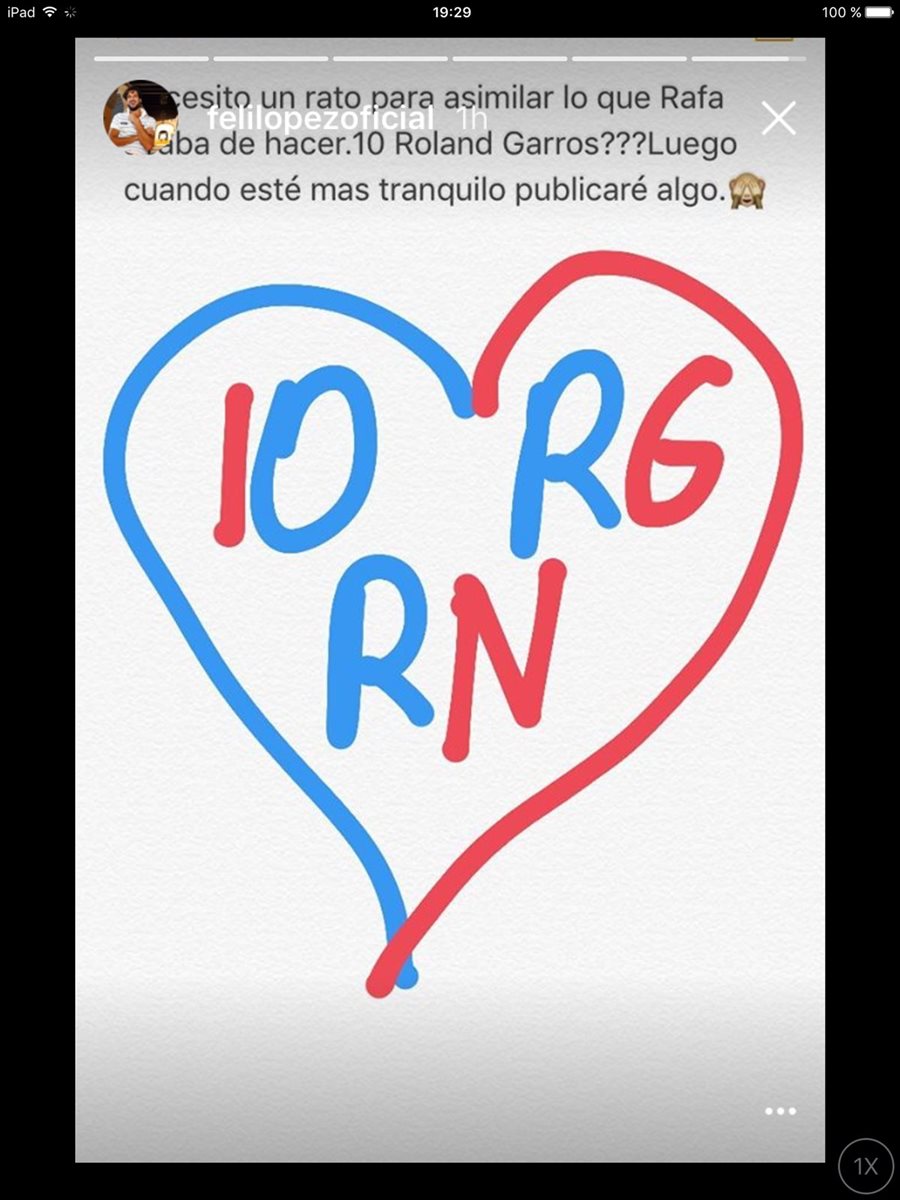Open the three-dot more options menu
Image resolution: width=900 pixels, height=1200 pixels.
780,1111
